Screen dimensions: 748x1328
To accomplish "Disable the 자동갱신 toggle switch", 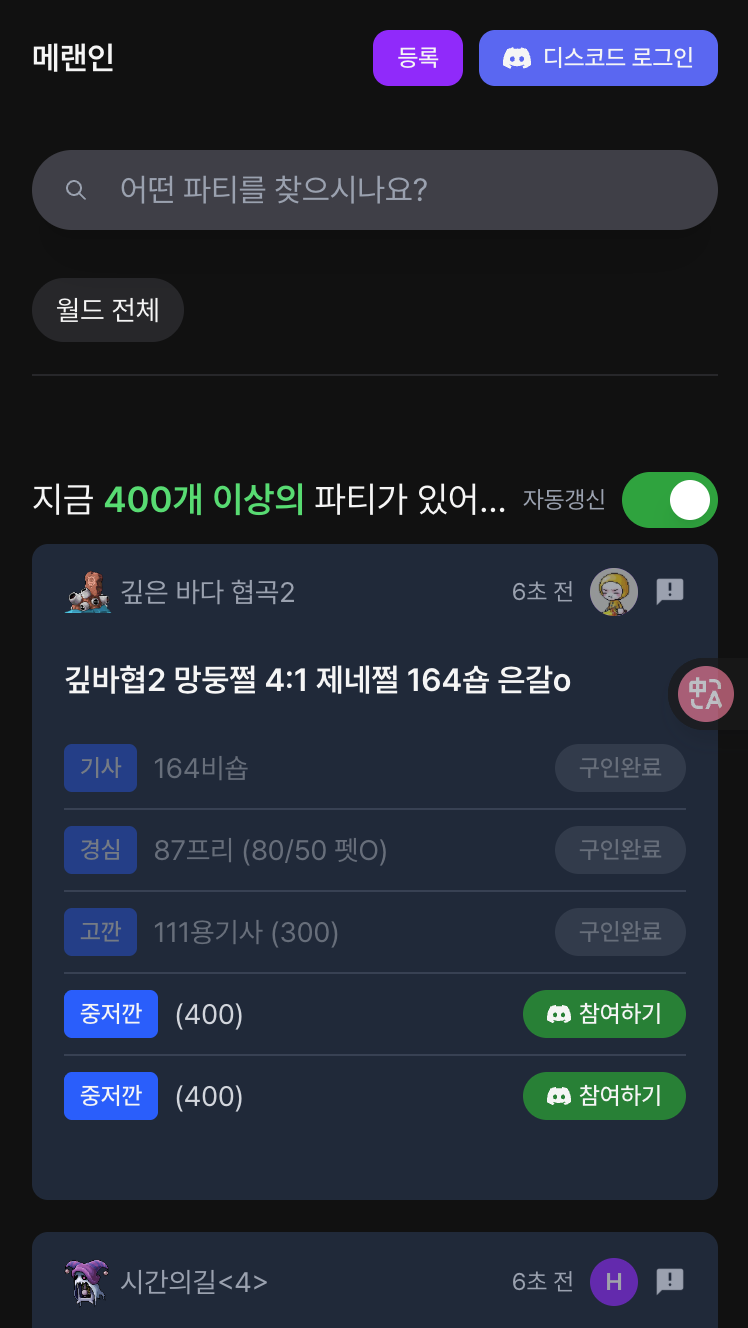I will 670,500.
